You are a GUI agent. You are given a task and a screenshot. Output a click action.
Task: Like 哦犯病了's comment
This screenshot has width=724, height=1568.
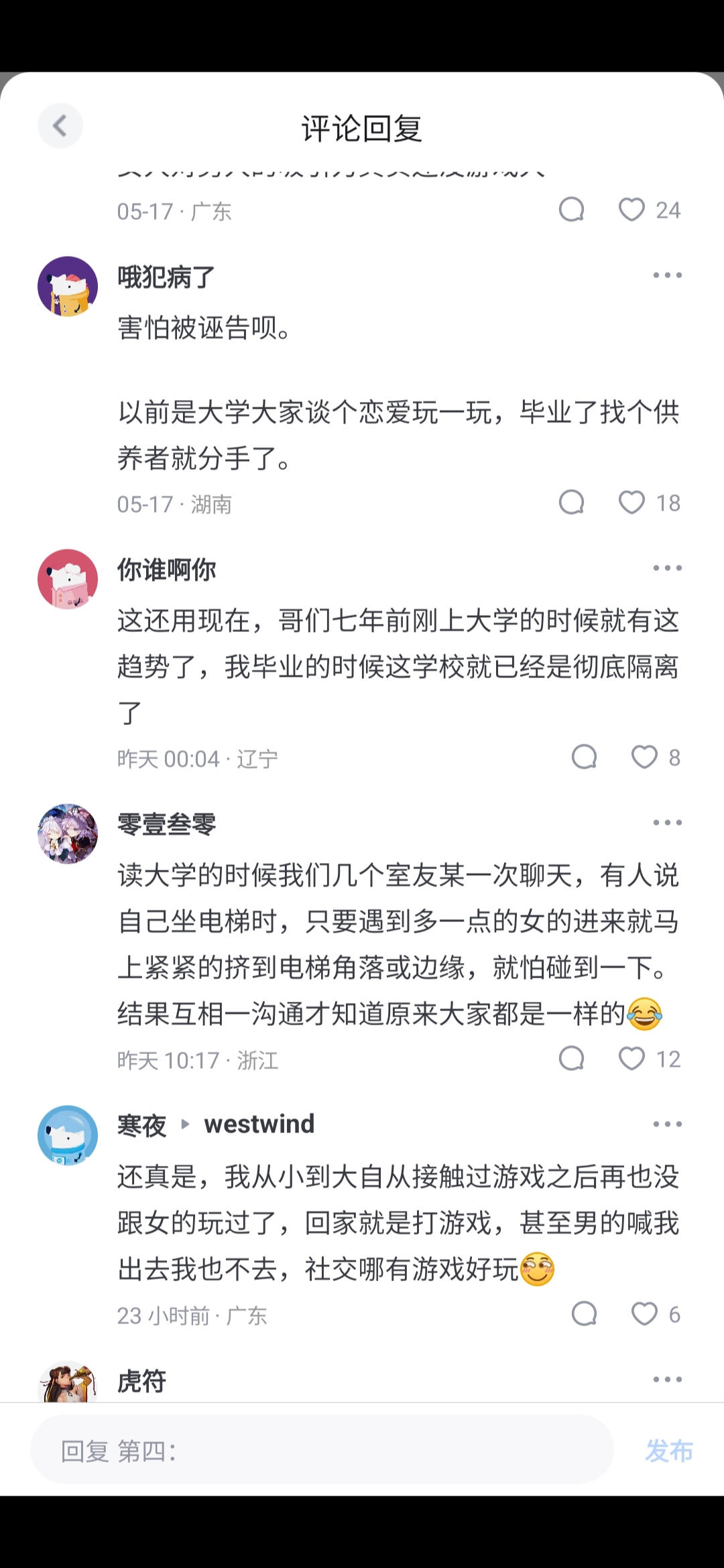click(x=649, y=503)
